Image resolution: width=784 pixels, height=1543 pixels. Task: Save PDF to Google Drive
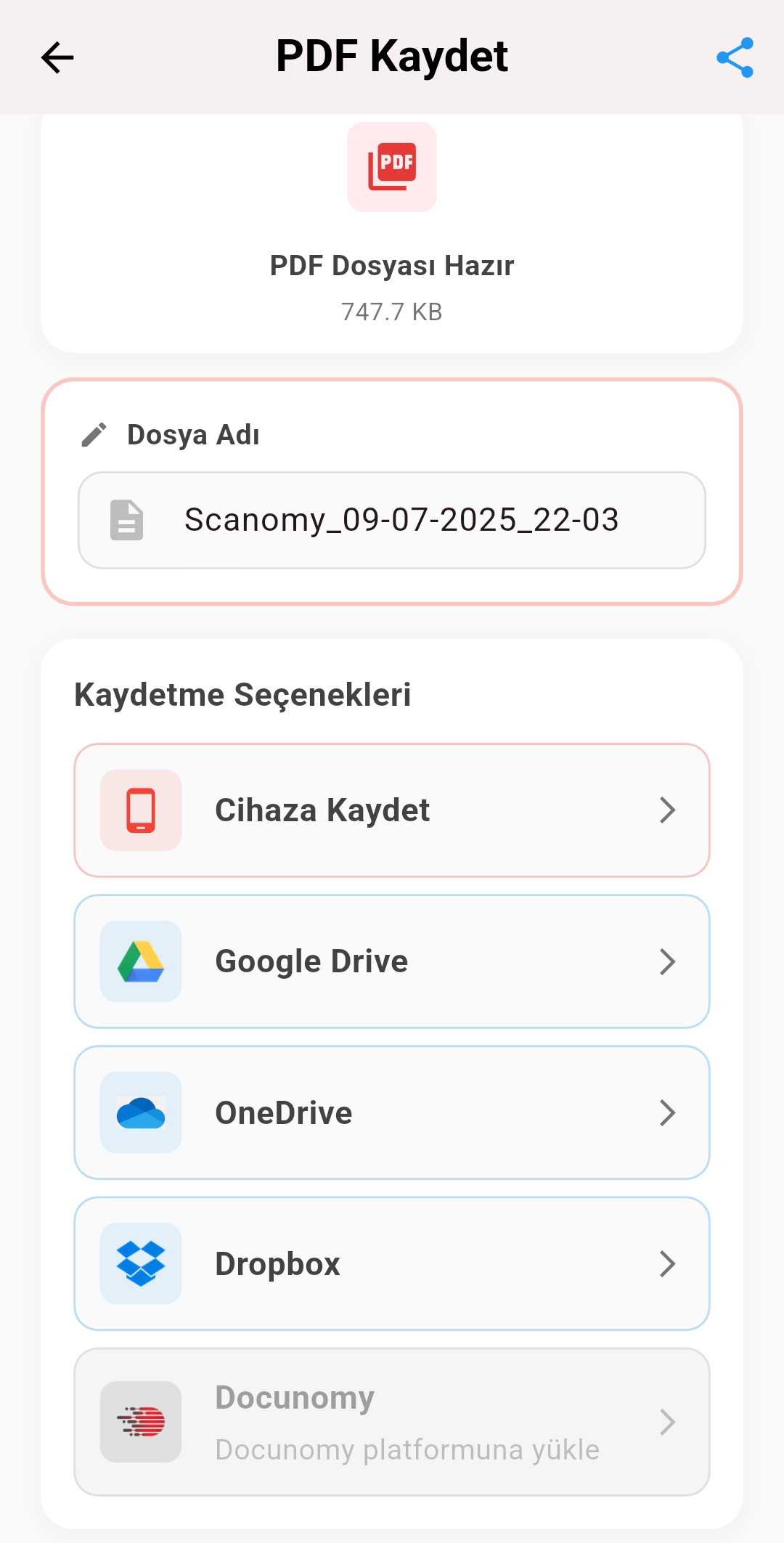point(392,961)
